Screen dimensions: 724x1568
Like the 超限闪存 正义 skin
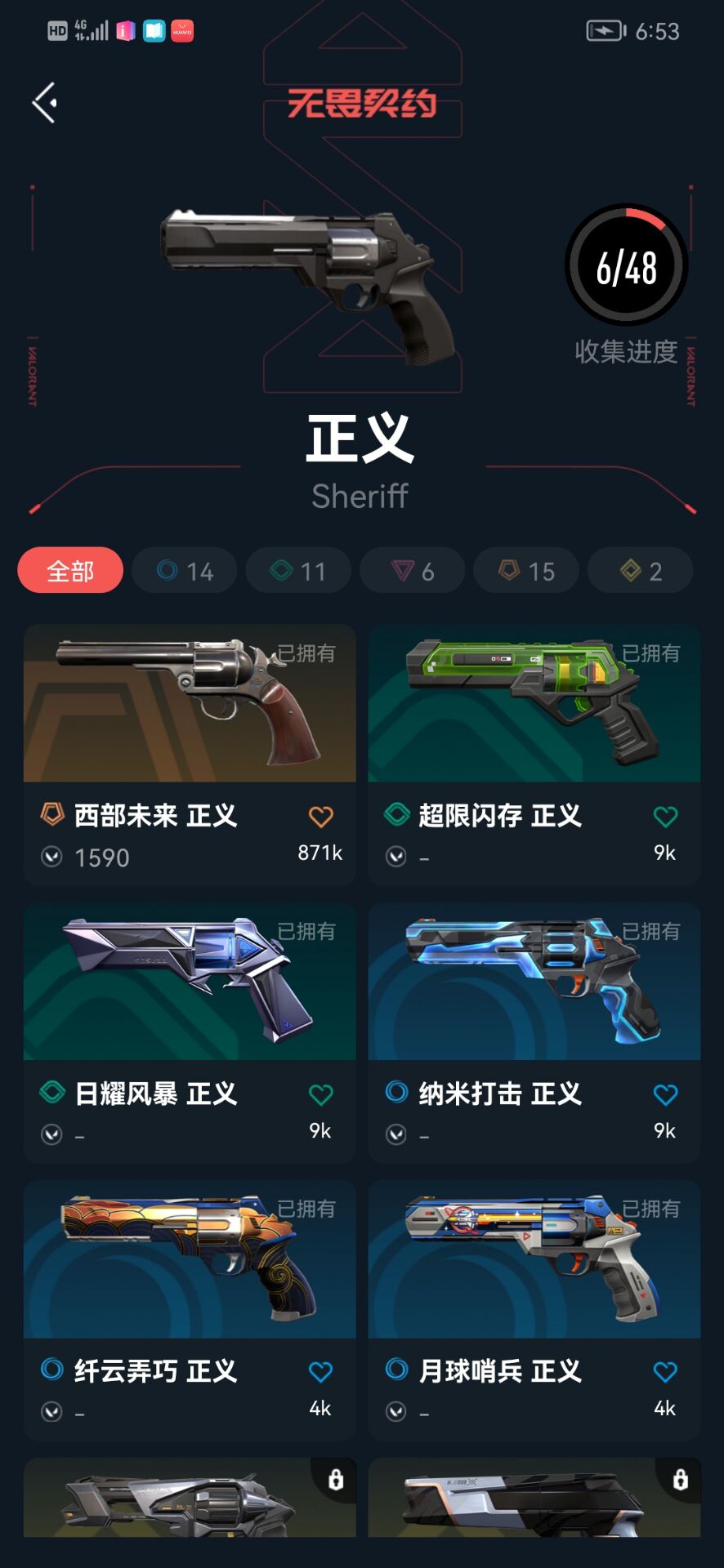click(x=665, y=817)
